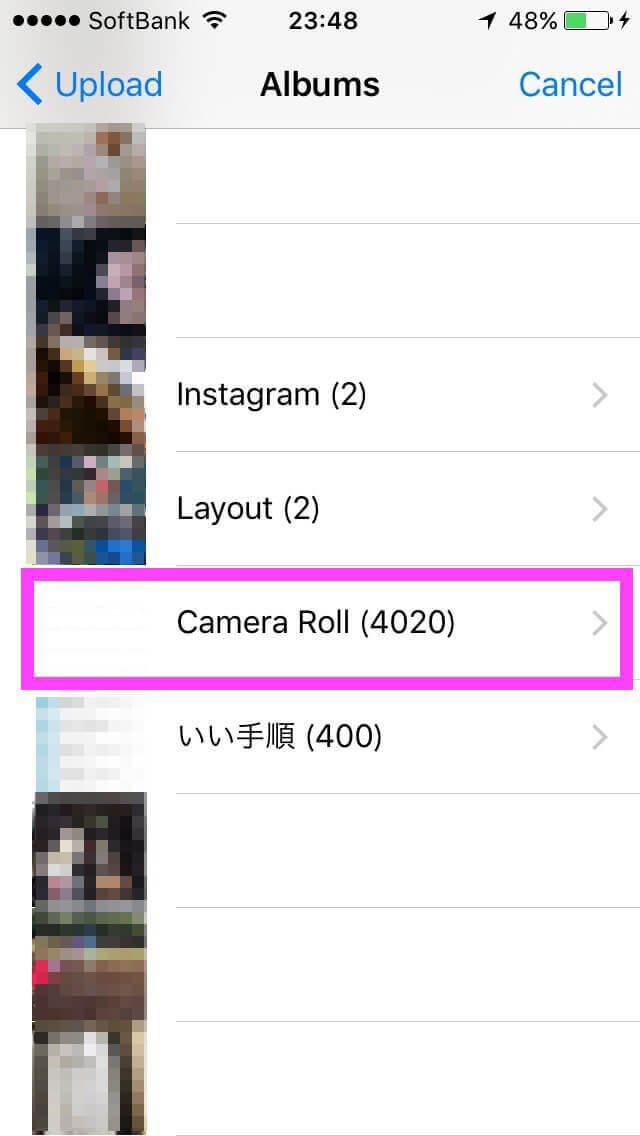640x1136 pixels.
Task: Go back to Upload screen
Action: click(x=90, y=85)
